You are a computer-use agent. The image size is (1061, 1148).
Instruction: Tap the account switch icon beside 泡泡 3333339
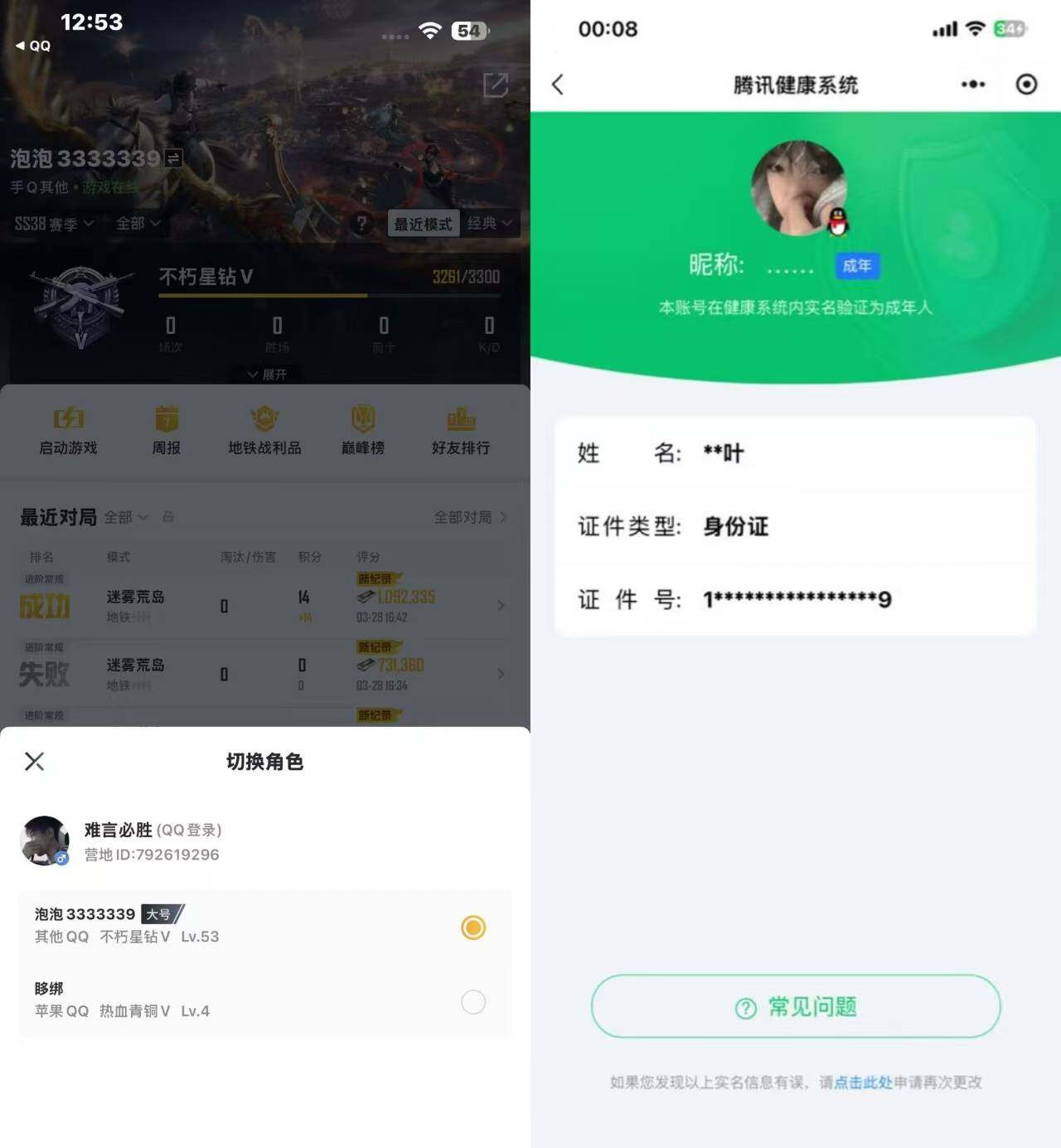[172, 157]
